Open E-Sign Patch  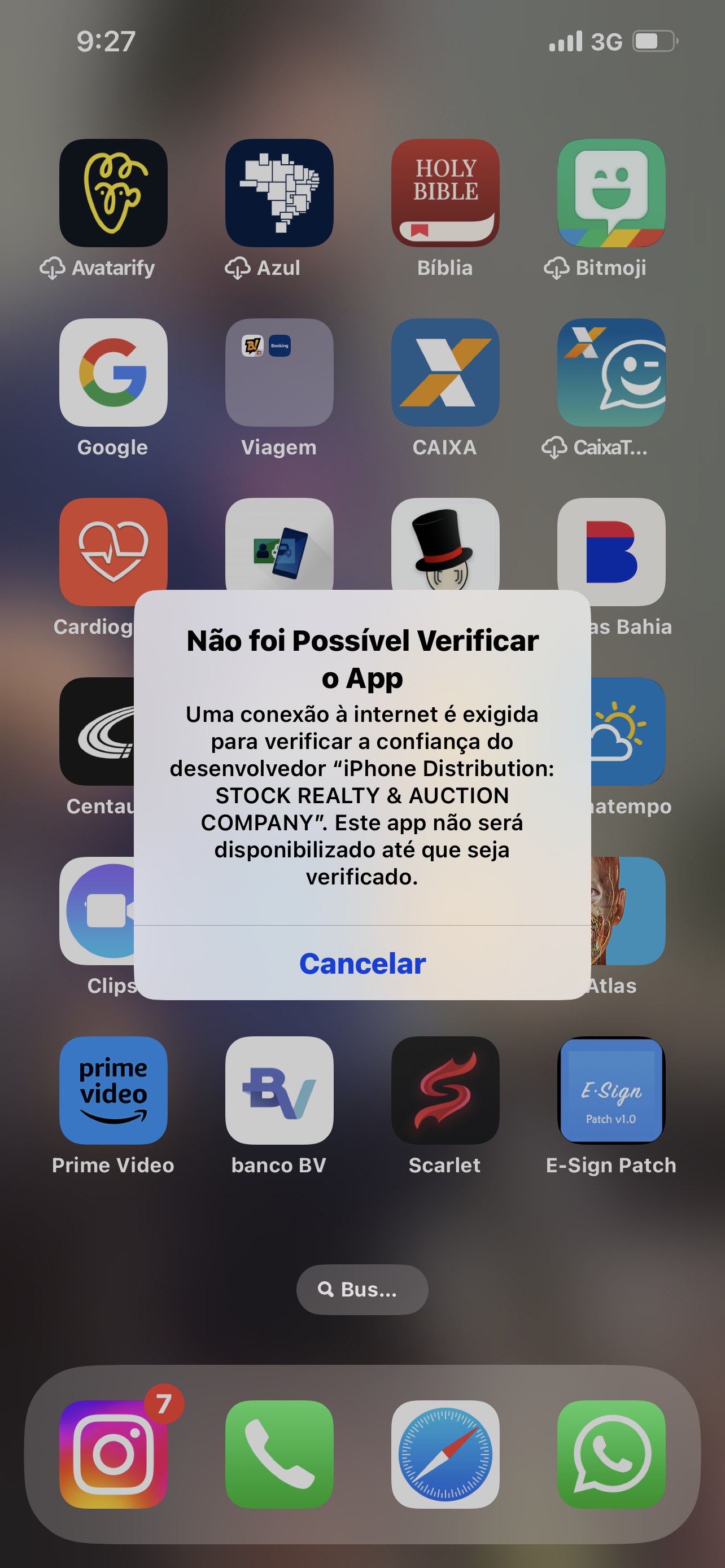[610, 1089]
